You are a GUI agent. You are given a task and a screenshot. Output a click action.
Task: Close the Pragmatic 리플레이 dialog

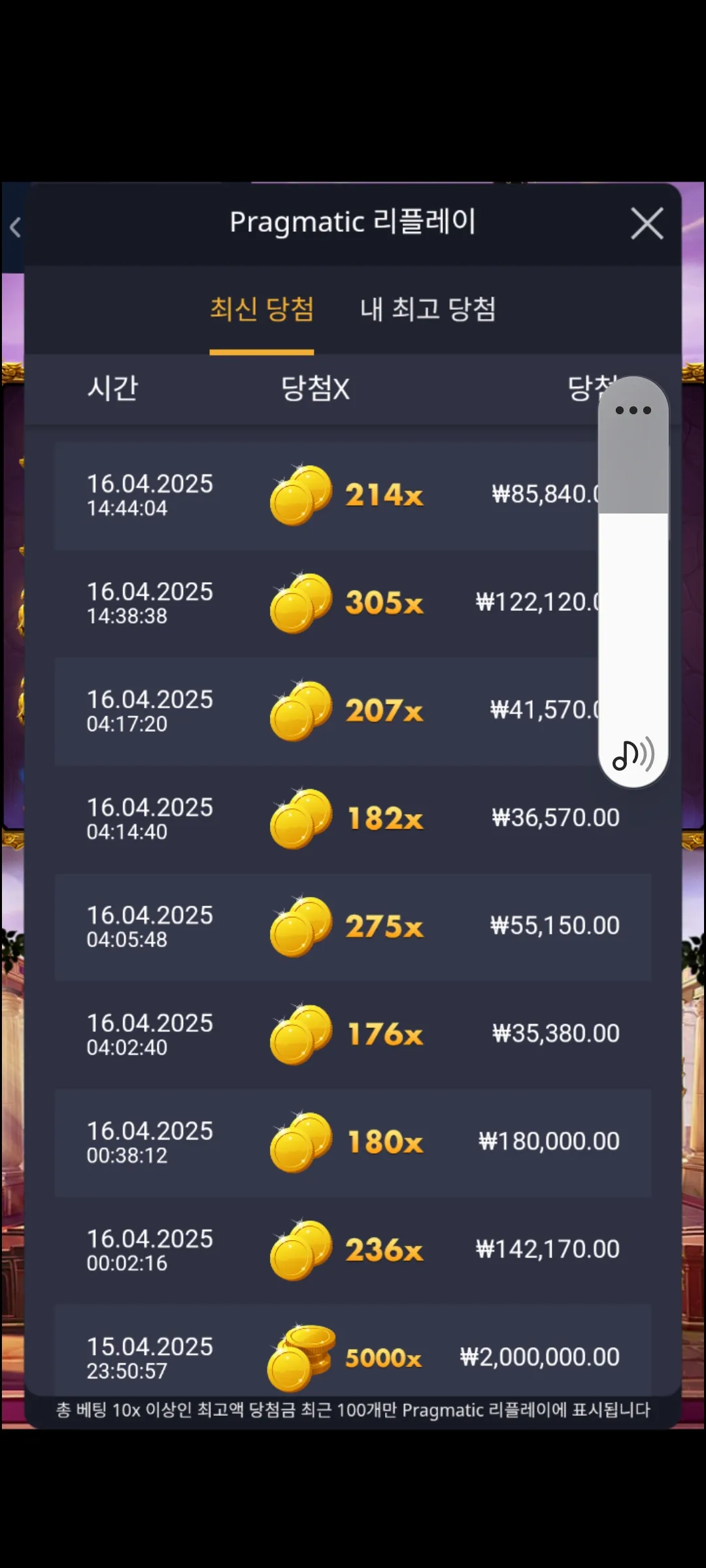[647, 223]
